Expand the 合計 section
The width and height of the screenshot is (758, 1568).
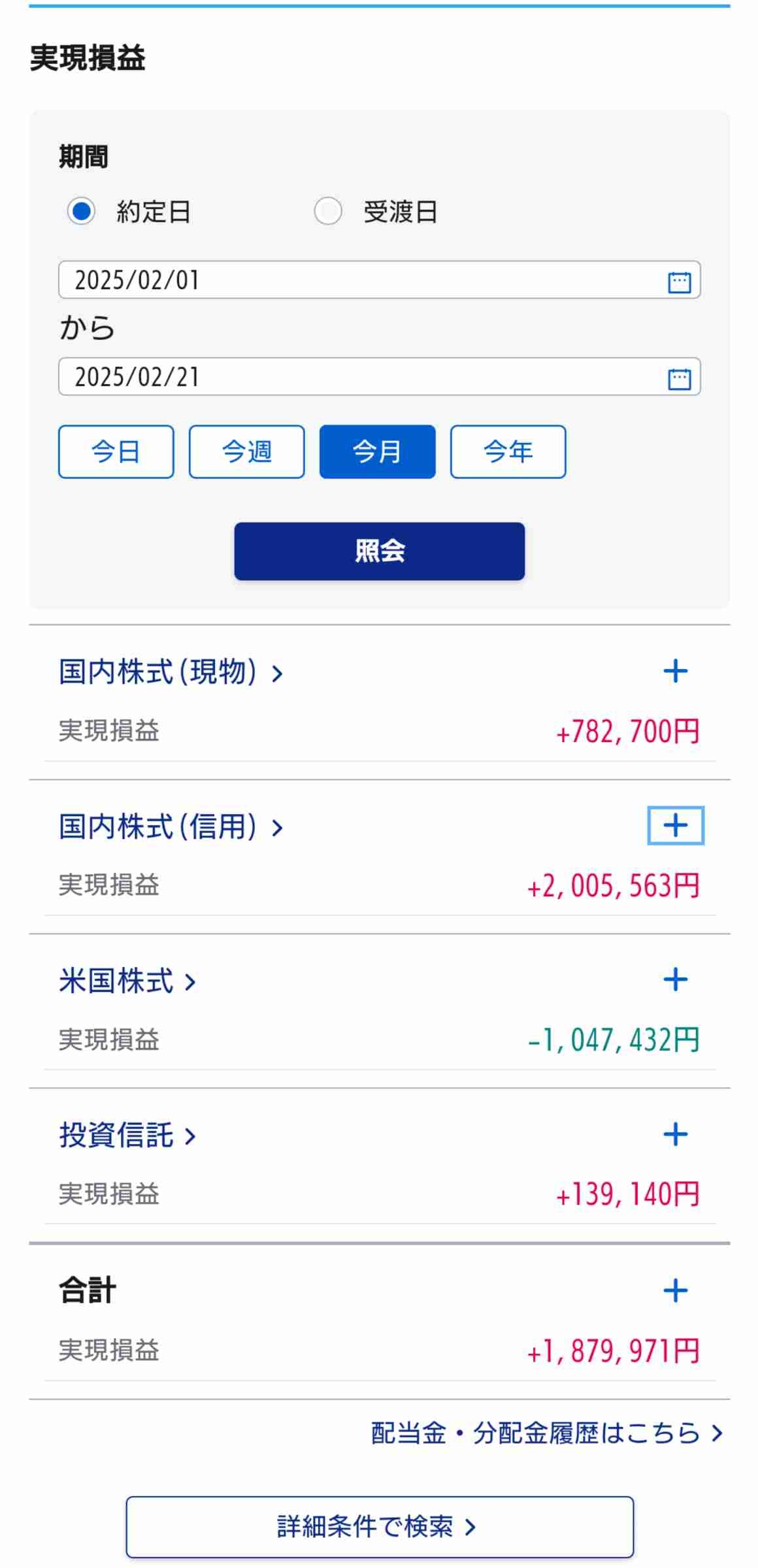(x=676, y=1290)
